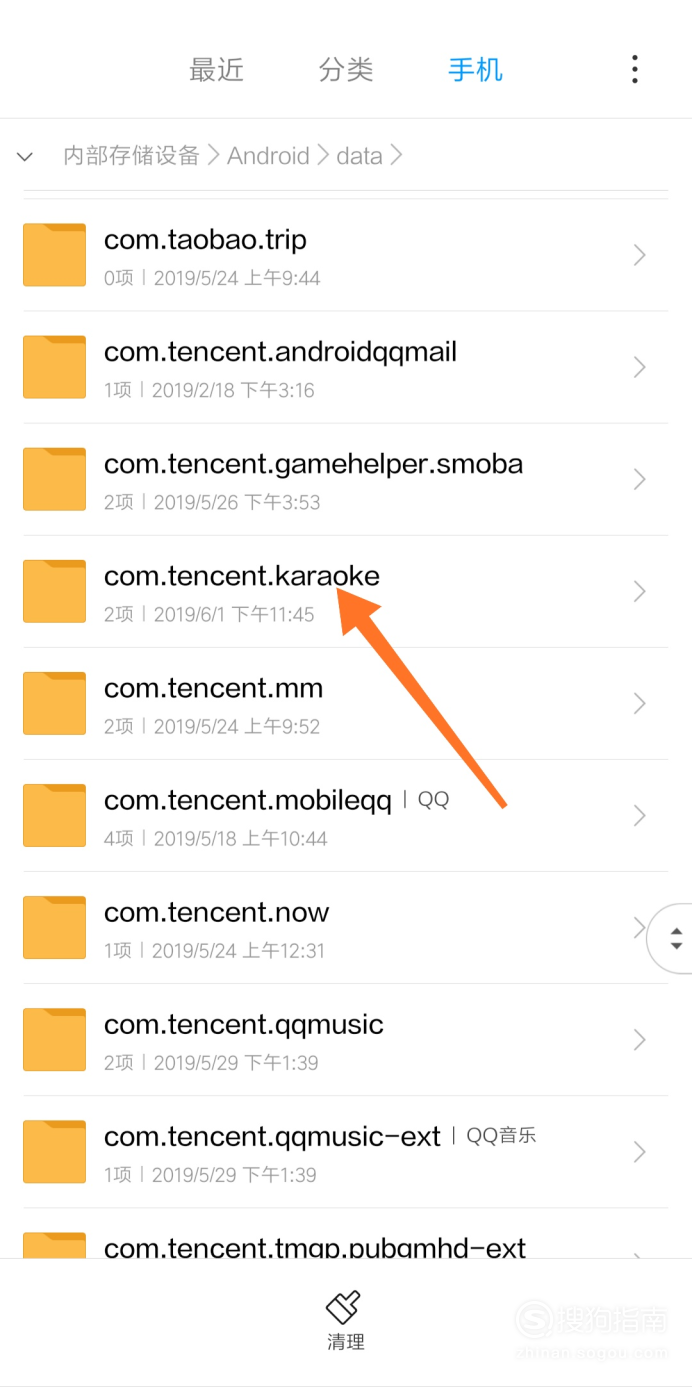Tap the fast-scroll handle
This screenshot has height=1387, width=692.
673,938
